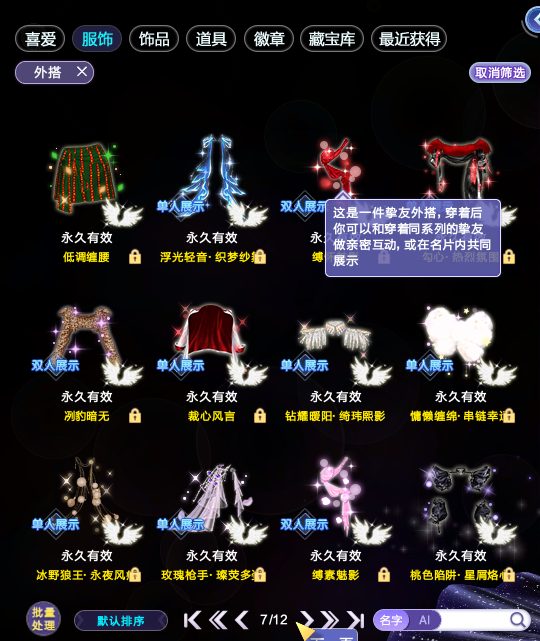The width and height of the screenshot is (540, 641).
Task: Open 批量处理 batch processing
Action: pos(43,619)
